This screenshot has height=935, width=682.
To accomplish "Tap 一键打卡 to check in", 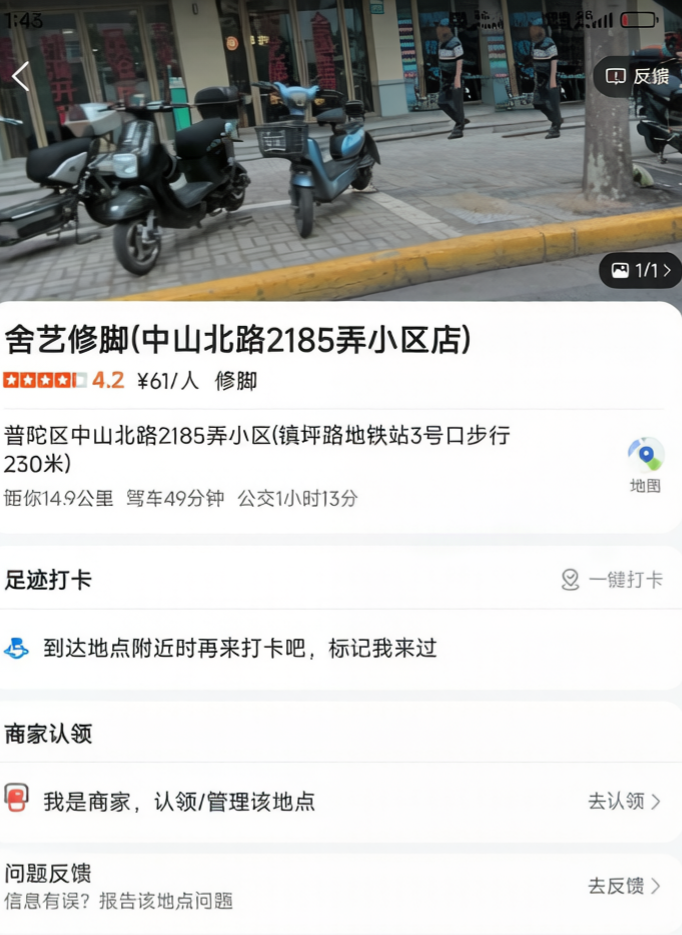I will 611,580.
